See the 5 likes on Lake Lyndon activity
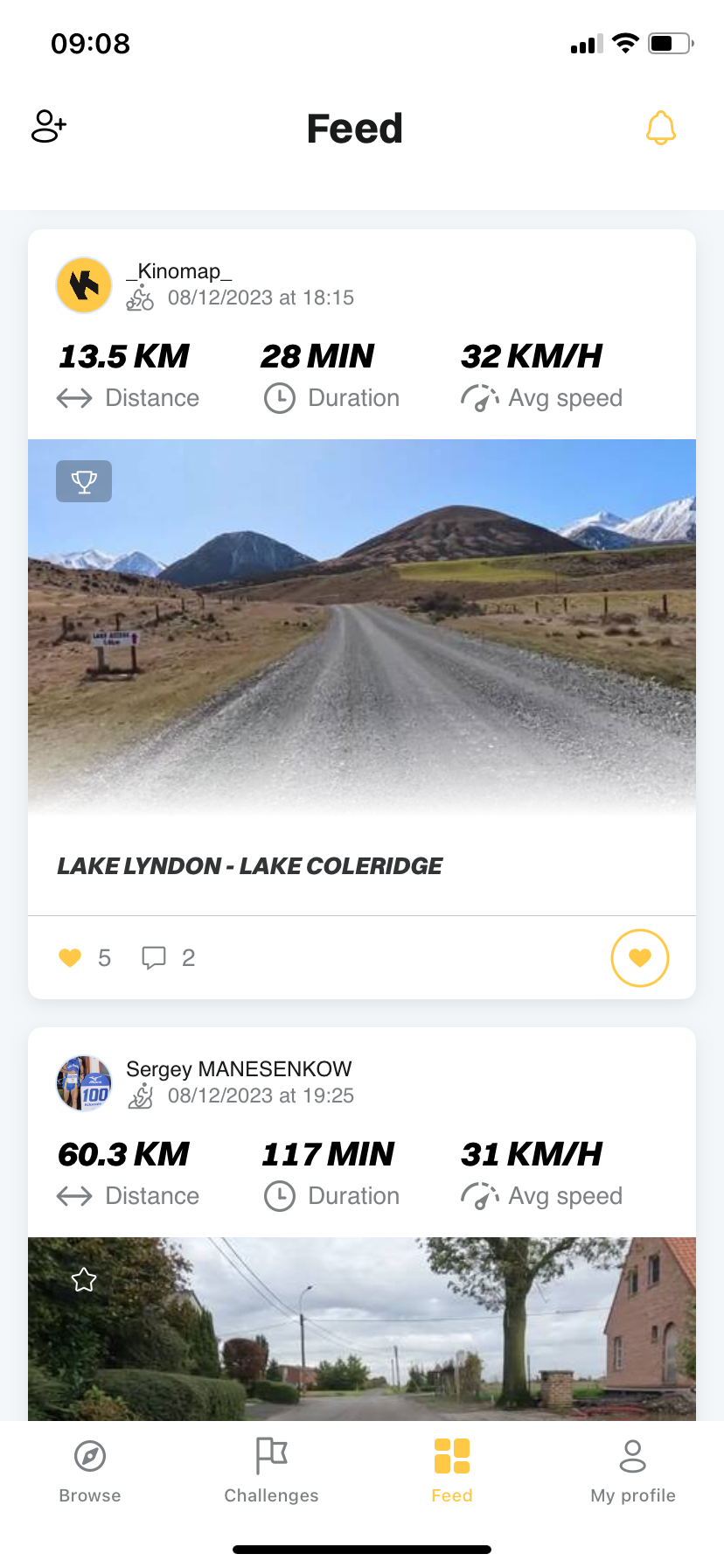 (x=85, y=958)
